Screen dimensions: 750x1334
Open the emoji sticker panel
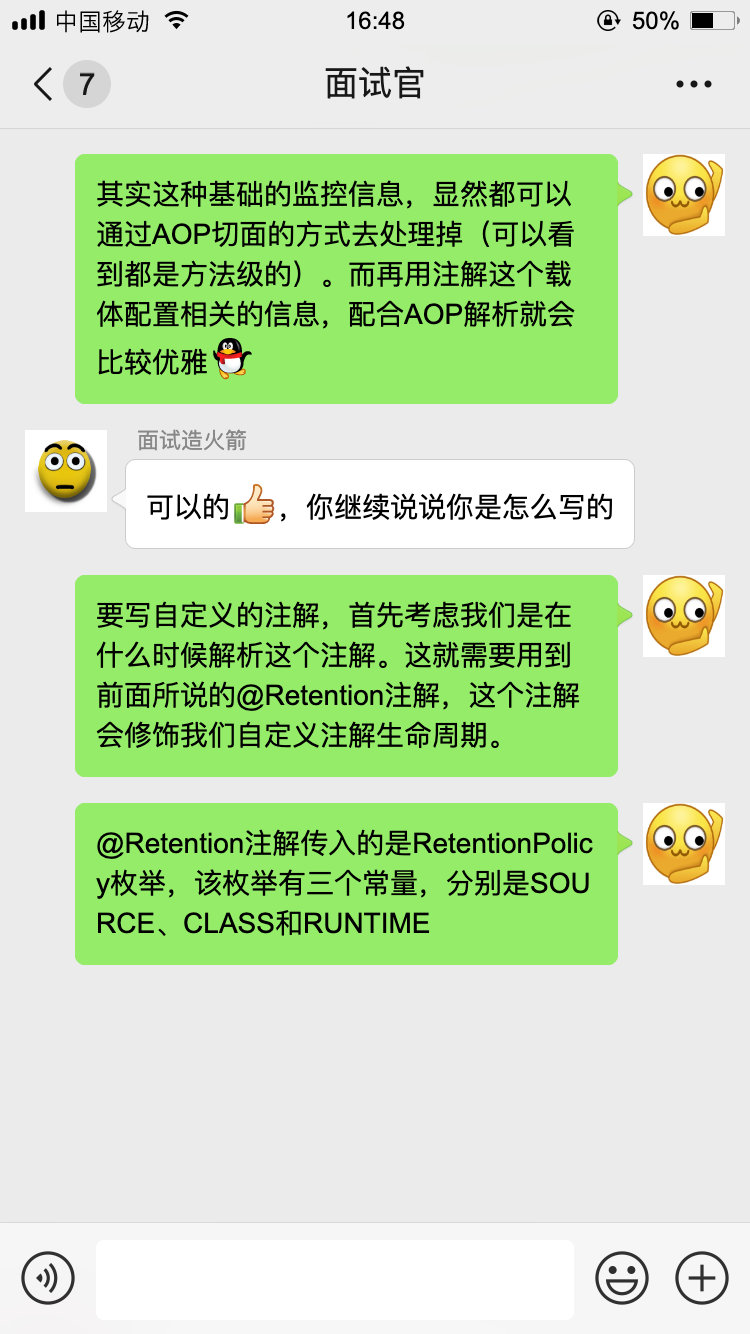[x=622, y=1278]
